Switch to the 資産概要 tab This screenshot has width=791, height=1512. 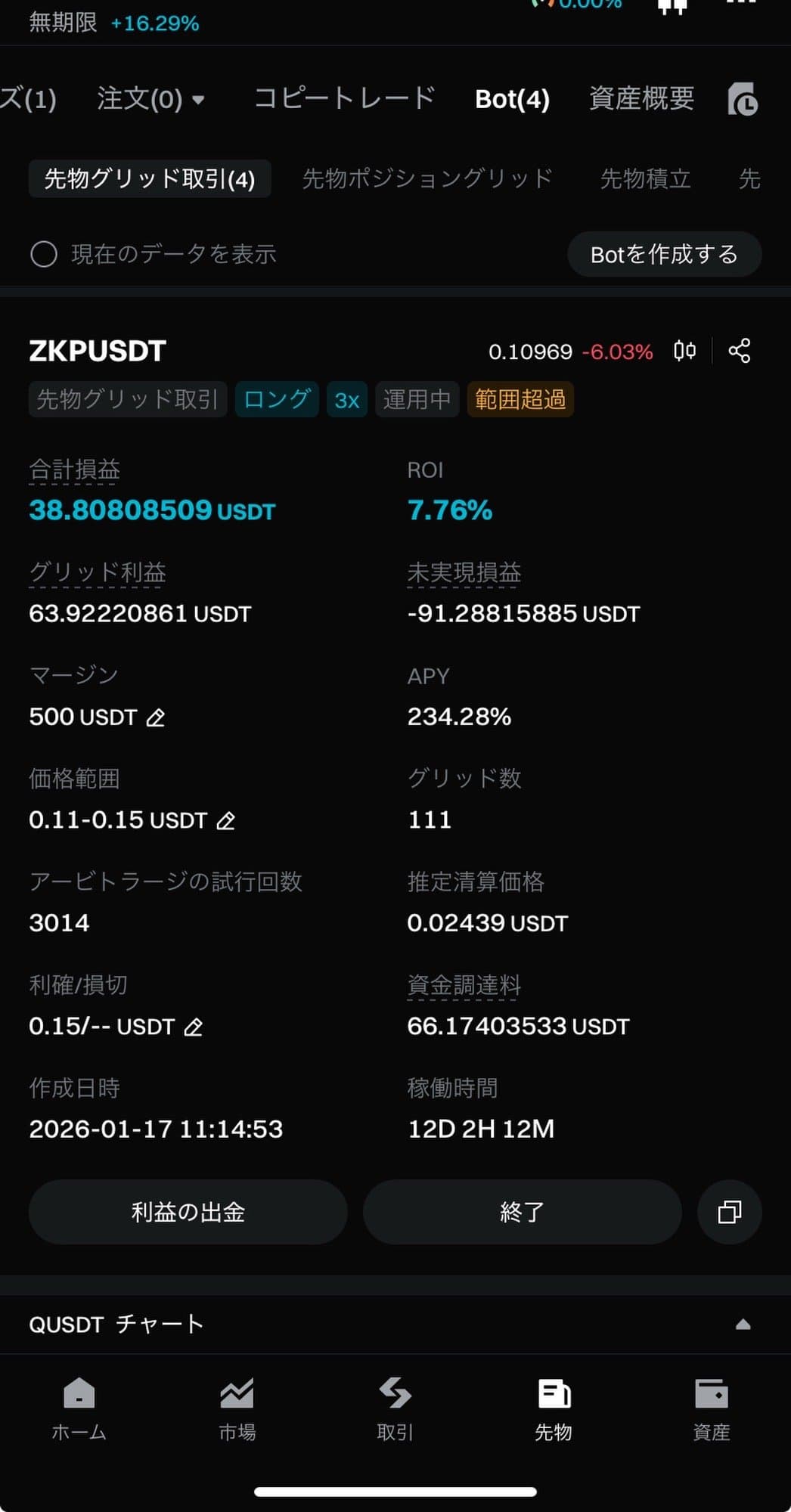click(641, 99)
